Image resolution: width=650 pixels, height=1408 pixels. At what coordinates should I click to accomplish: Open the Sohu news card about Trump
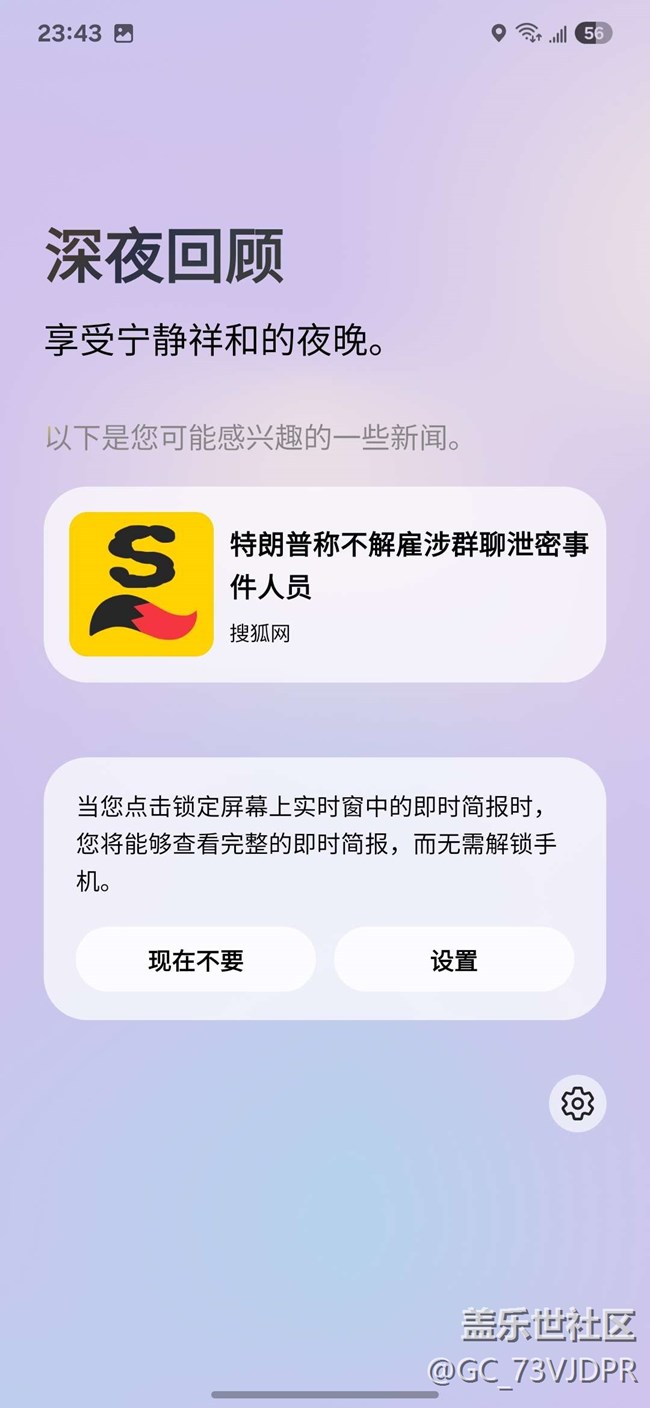coord(325,584)
